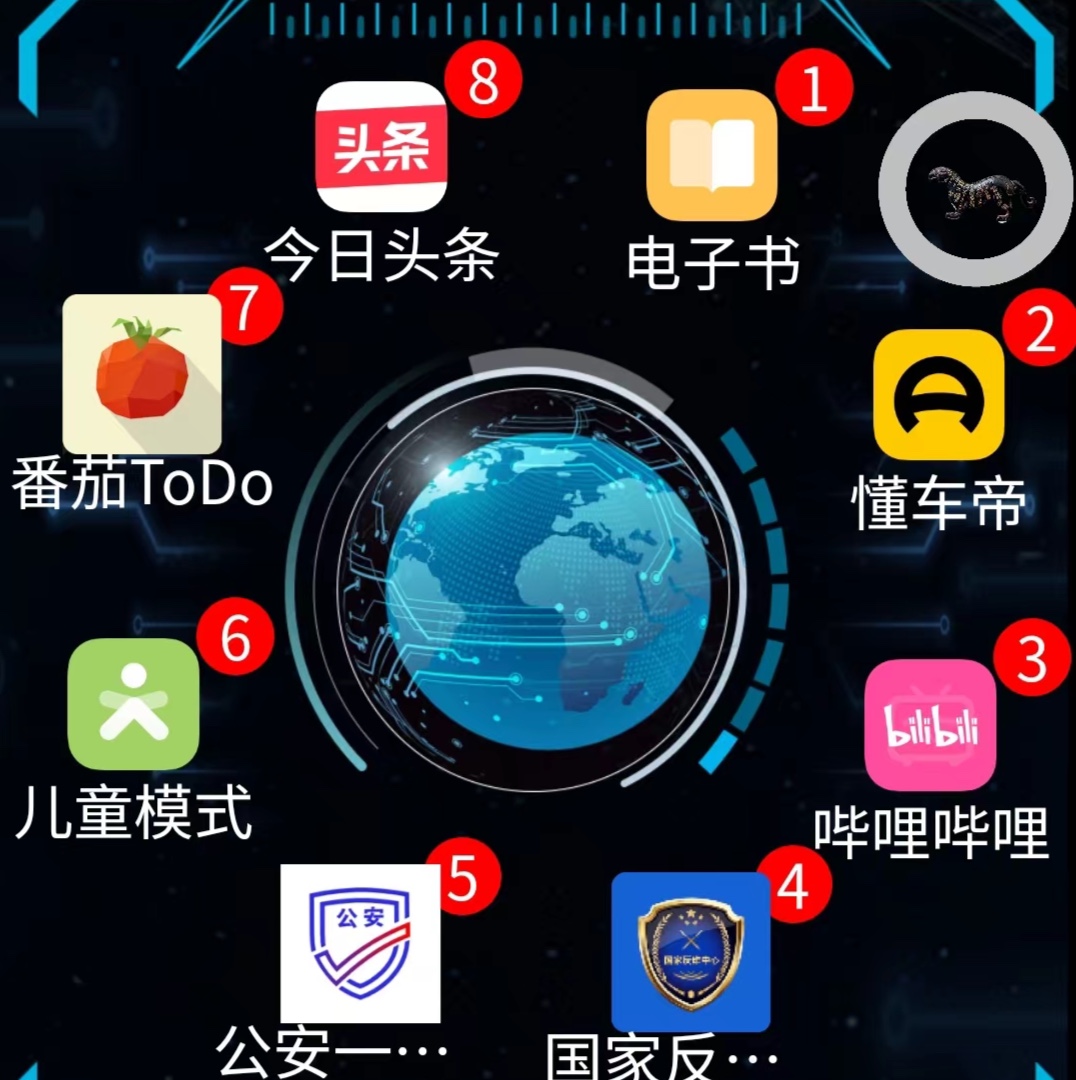This screenshot has height=1080, width=1076.
Task: Open the 公安一网通办 app
Action: click(x=360, y=943)
